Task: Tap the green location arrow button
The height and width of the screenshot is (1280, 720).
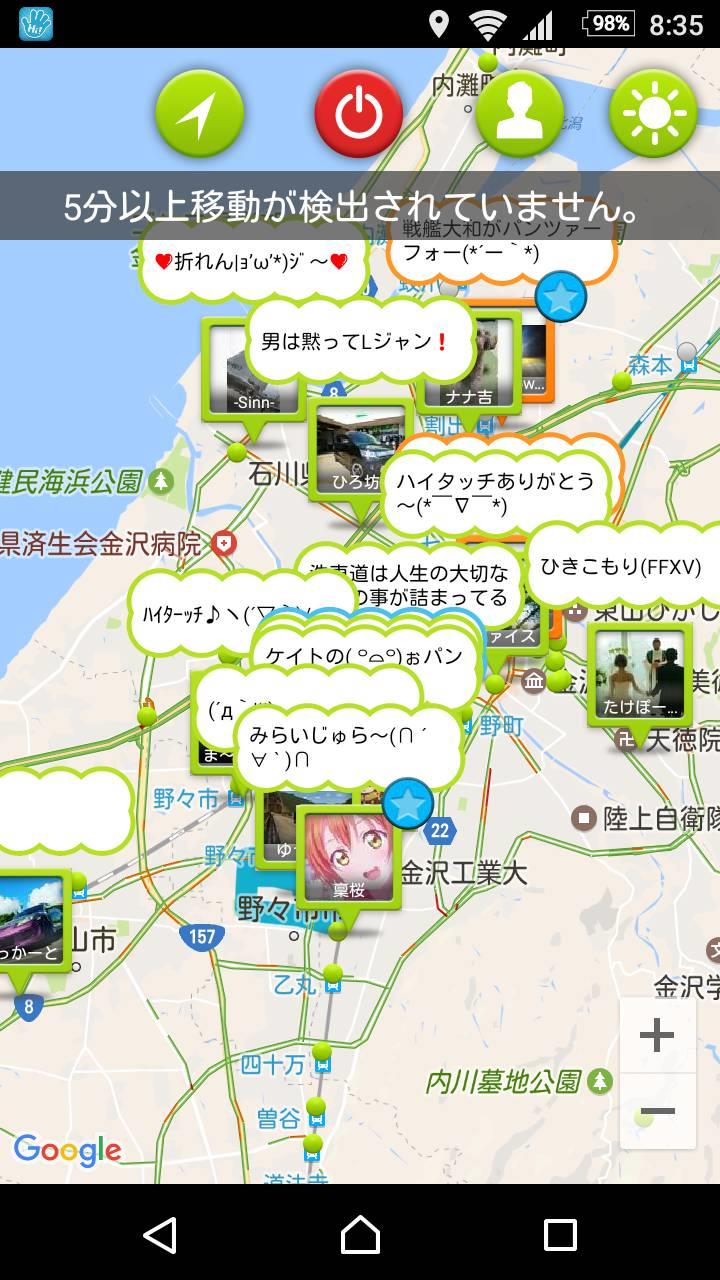Action: pyautogui.click(x=200, y=115)
